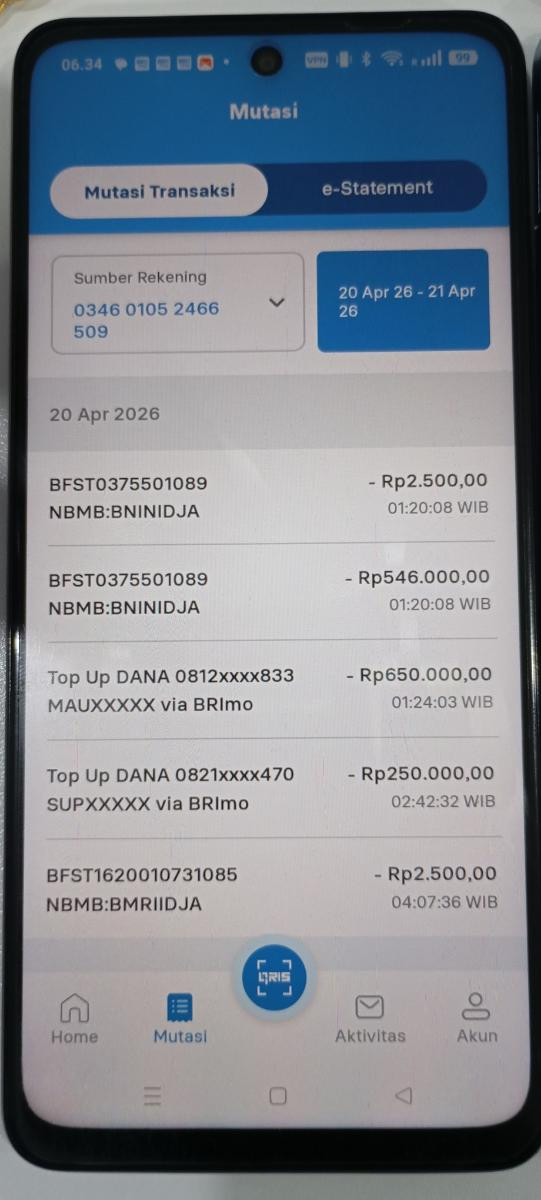Select the Mutasi Transaksi tab
Viewport: 541px width, 1200px height.
coord(159,190)
